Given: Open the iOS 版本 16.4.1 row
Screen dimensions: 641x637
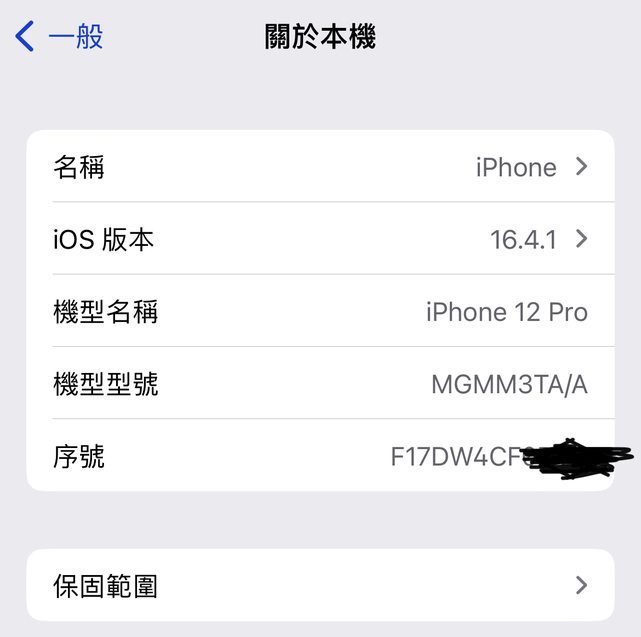Looking at the screenshot, I should pos(320,240).
